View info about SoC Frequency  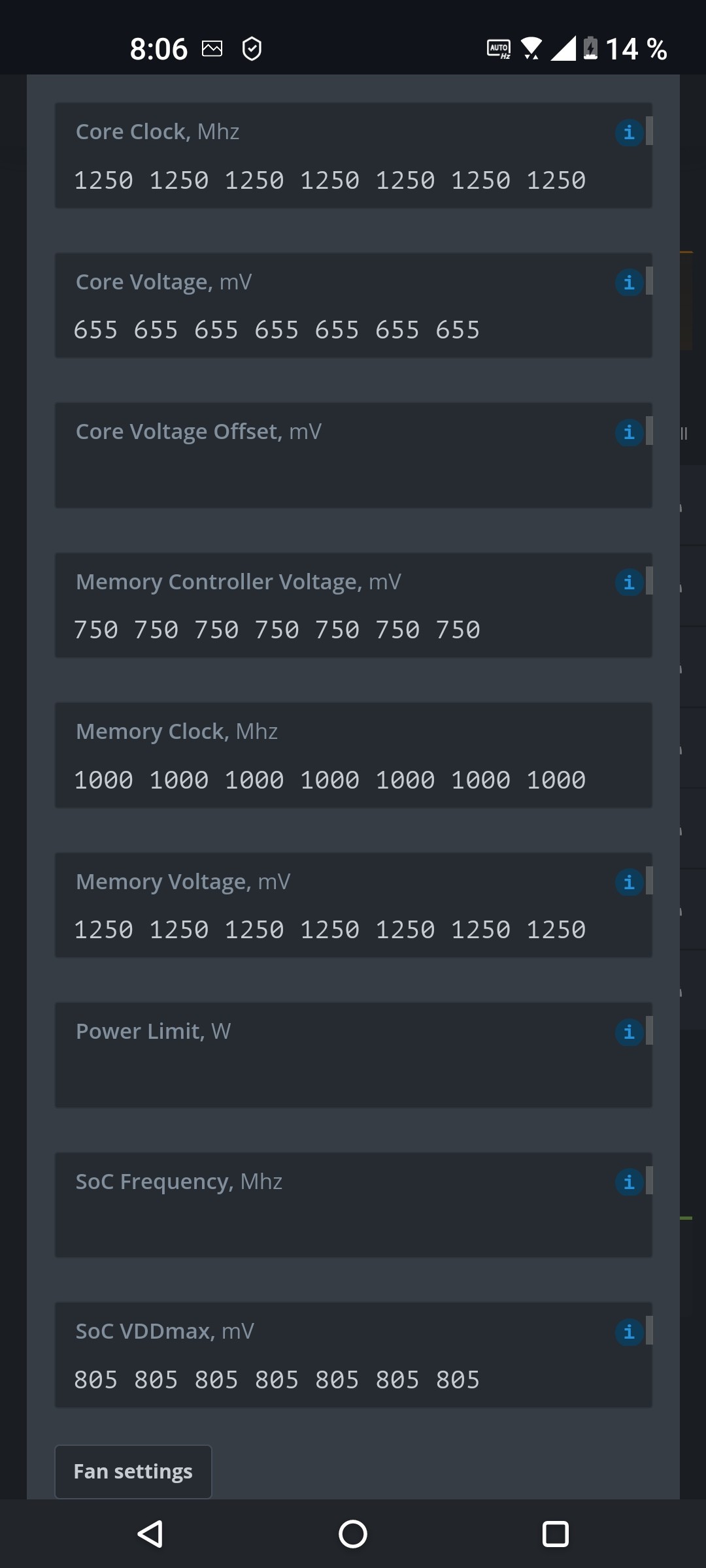(629, 1182)
